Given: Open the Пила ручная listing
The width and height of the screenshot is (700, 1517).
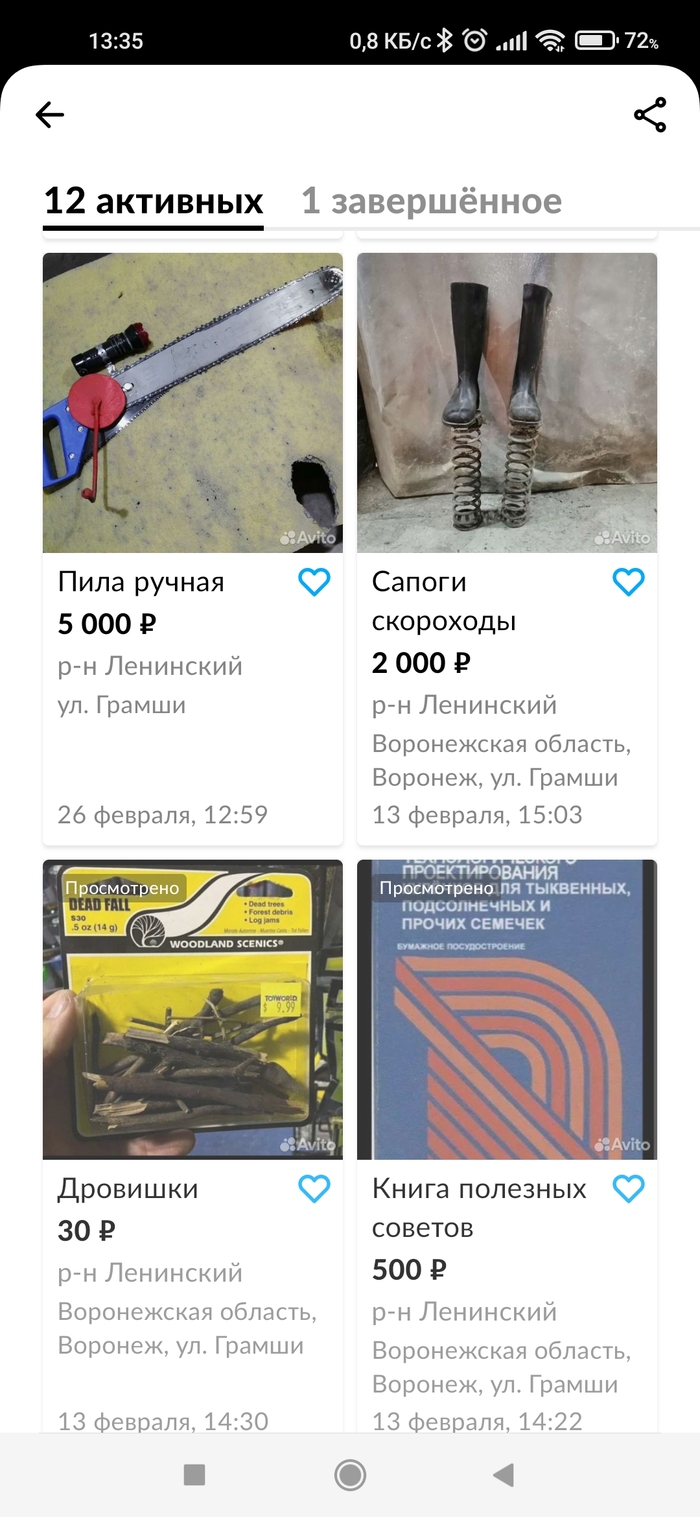Looking at the screenshot, I should 192,403.
